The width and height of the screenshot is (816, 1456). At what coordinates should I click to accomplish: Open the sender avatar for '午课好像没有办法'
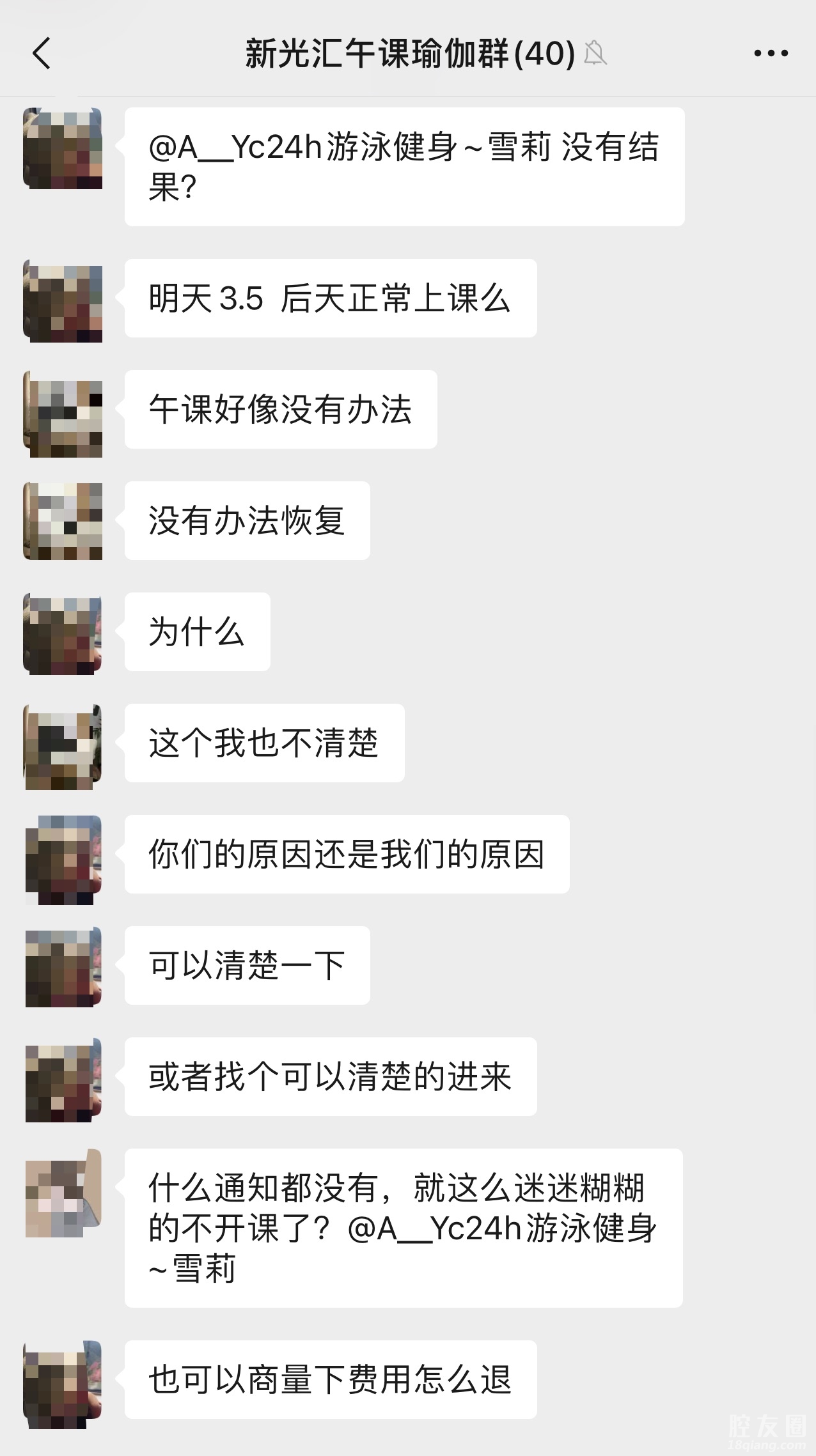coord(63,414)
